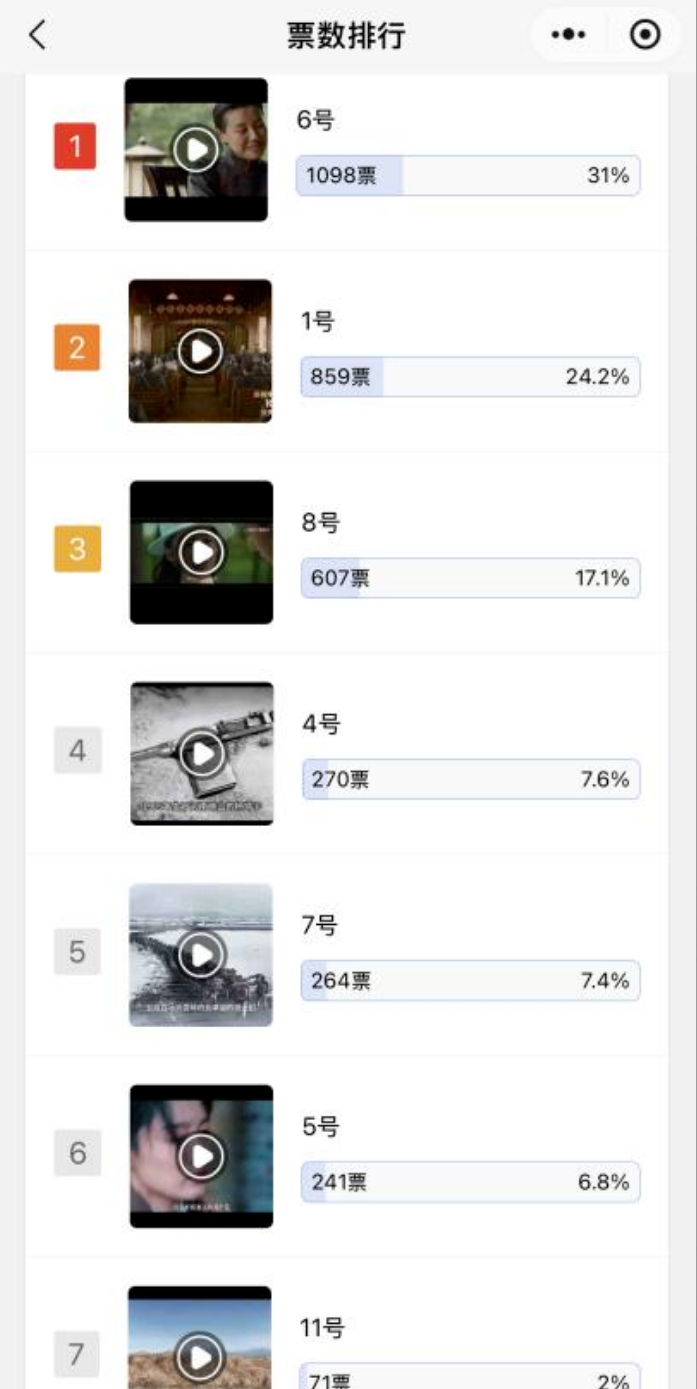Go back from the 票数排行 page

[x=37, y=36]
